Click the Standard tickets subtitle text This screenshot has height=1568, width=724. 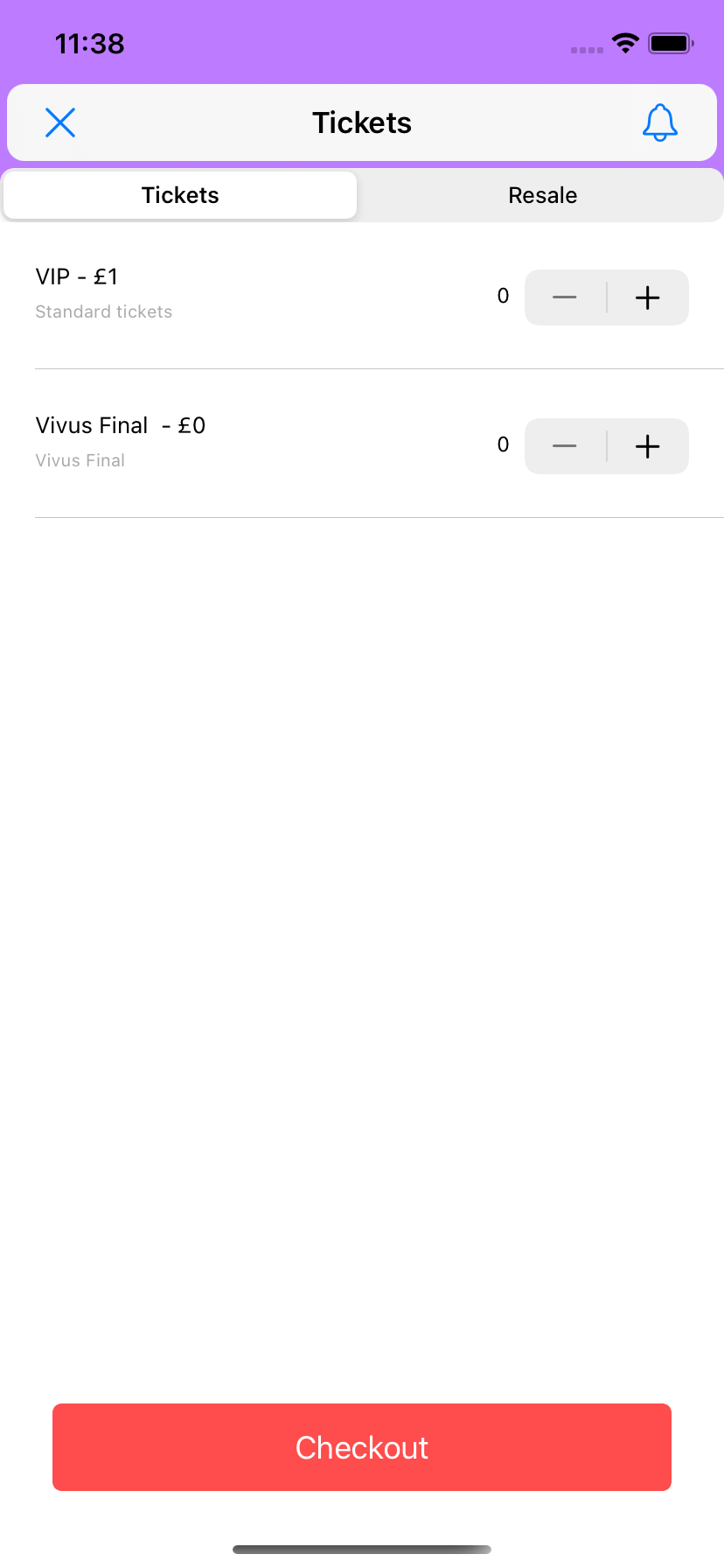pos(103,311)
